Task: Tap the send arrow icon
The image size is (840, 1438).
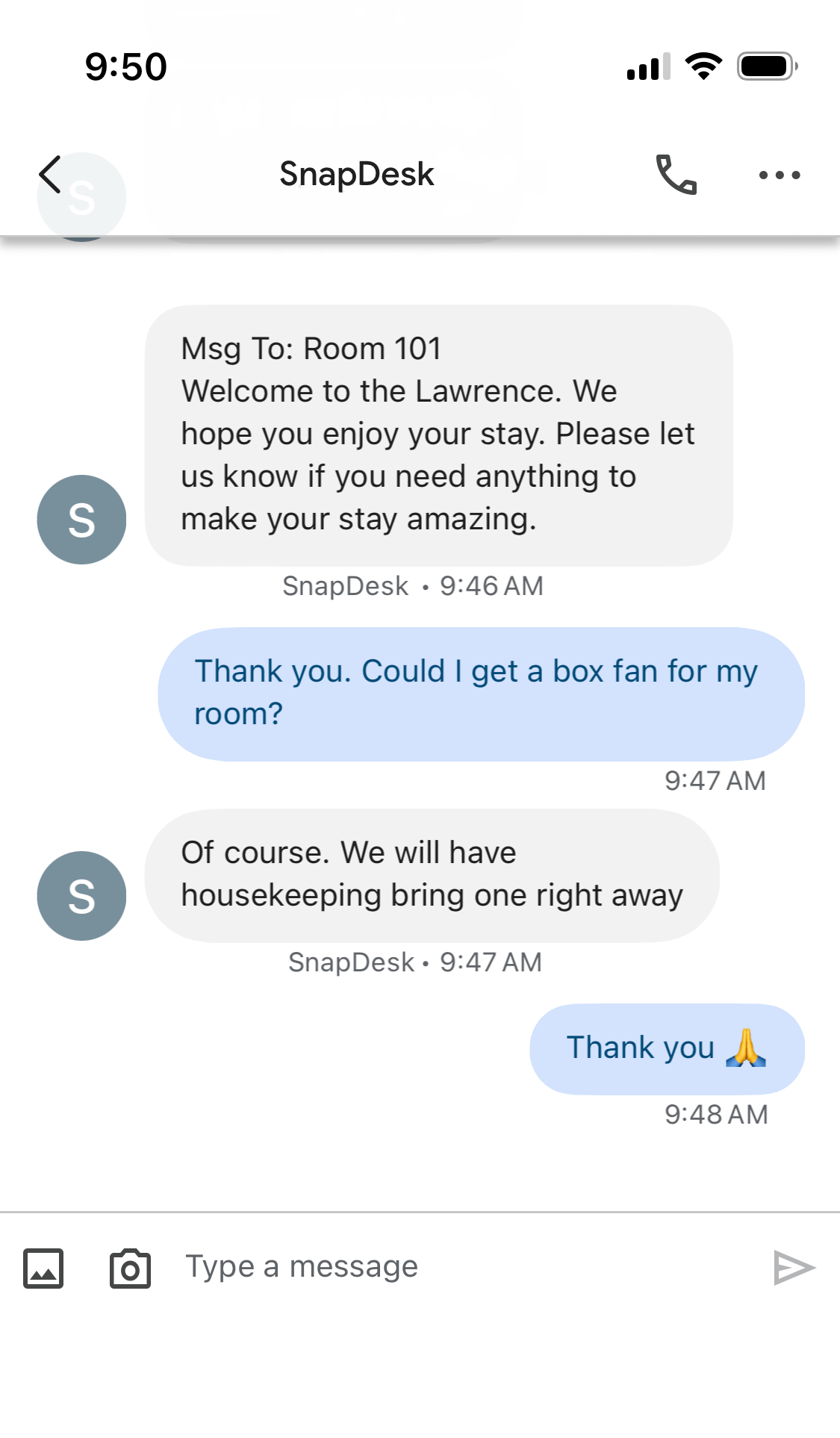Action: pos(794,1268)
